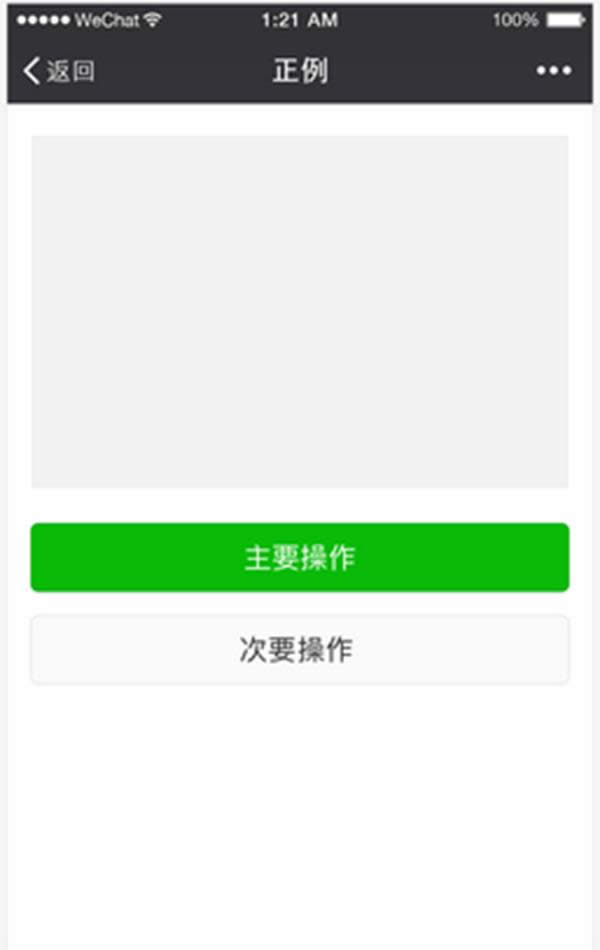Open the three-dot overflow menu
600x950 pixels.
pos(553,71)
